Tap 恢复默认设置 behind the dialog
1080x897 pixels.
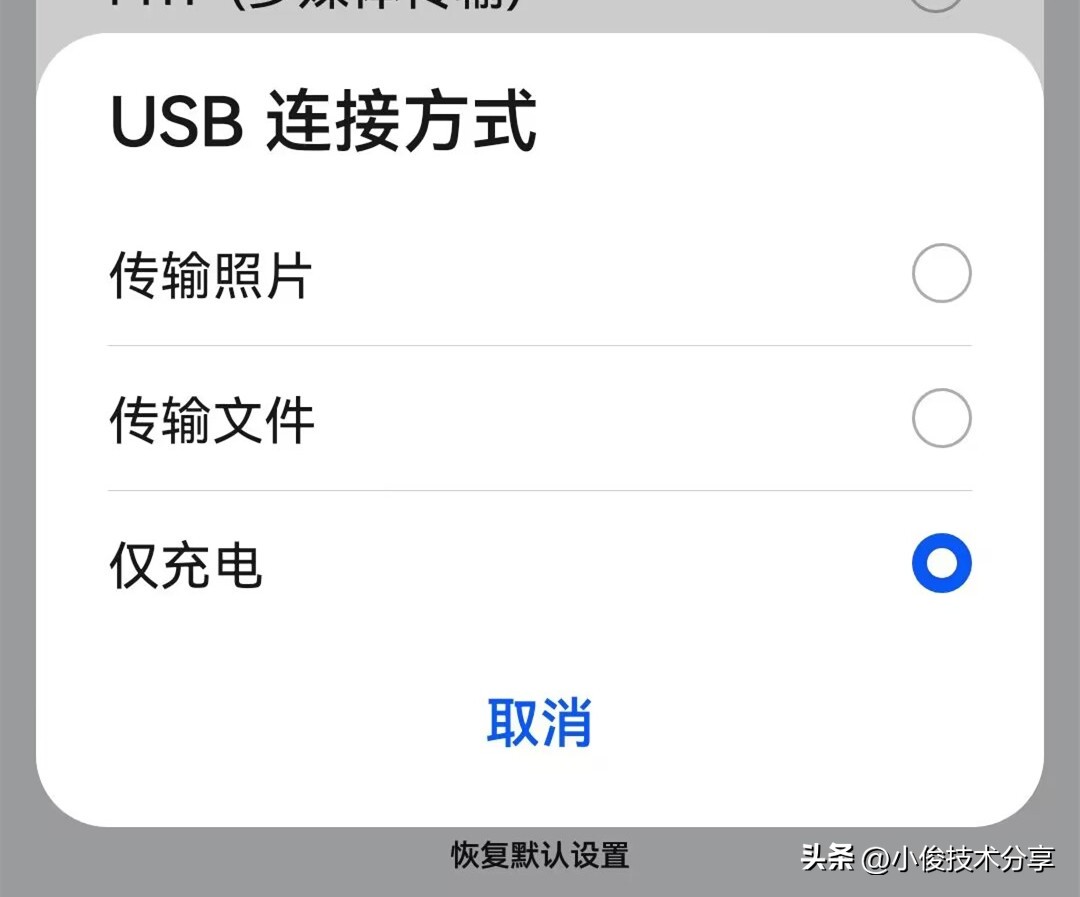click(x=539, y=856)
